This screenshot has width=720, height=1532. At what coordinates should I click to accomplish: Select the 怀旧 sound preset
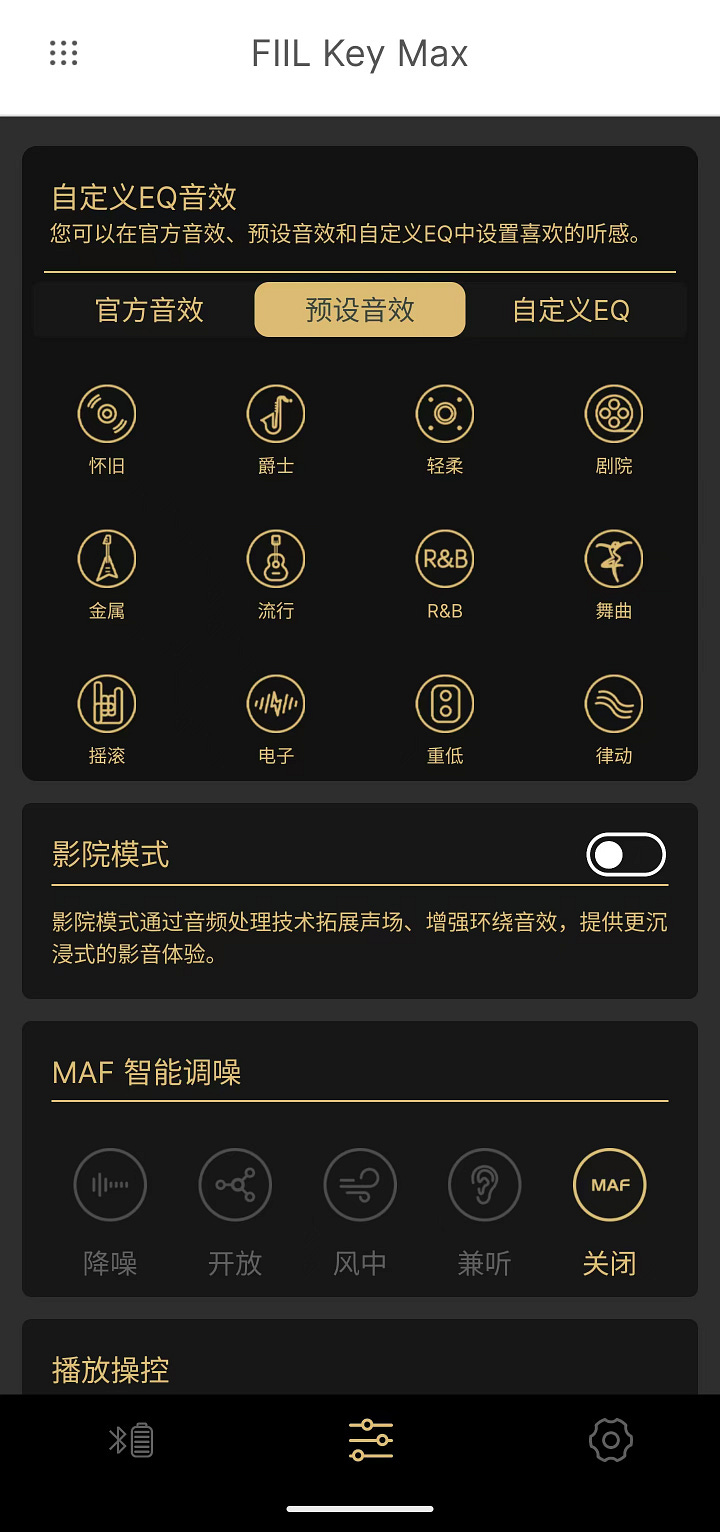point(107,414)
